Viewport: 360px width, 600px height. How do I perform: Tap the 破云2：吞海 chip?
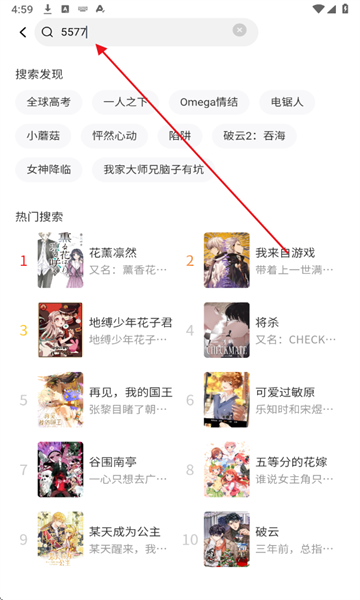click(254, 136)
